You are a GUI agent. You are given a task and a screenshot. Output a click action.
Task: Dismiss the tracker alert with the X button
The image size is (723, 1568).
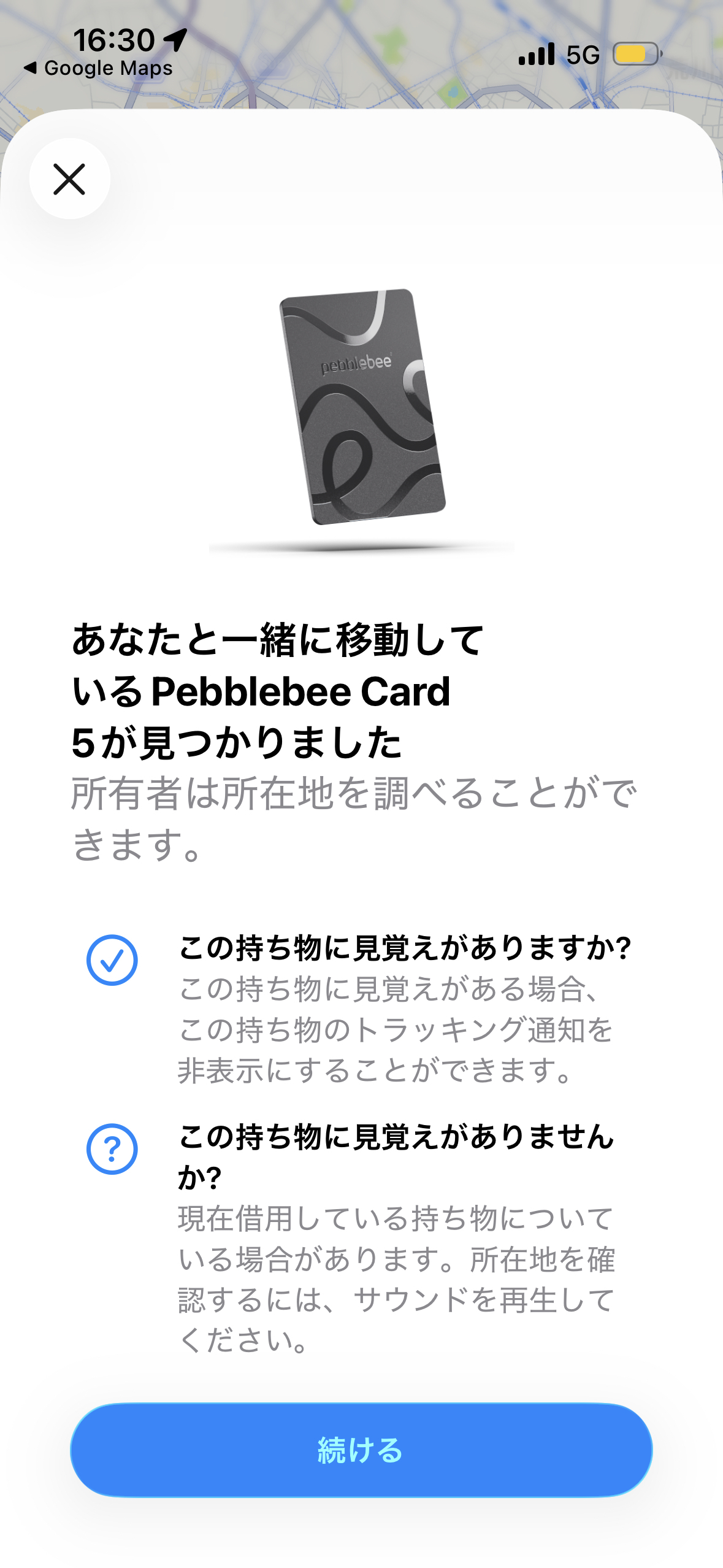coord(69,179)
